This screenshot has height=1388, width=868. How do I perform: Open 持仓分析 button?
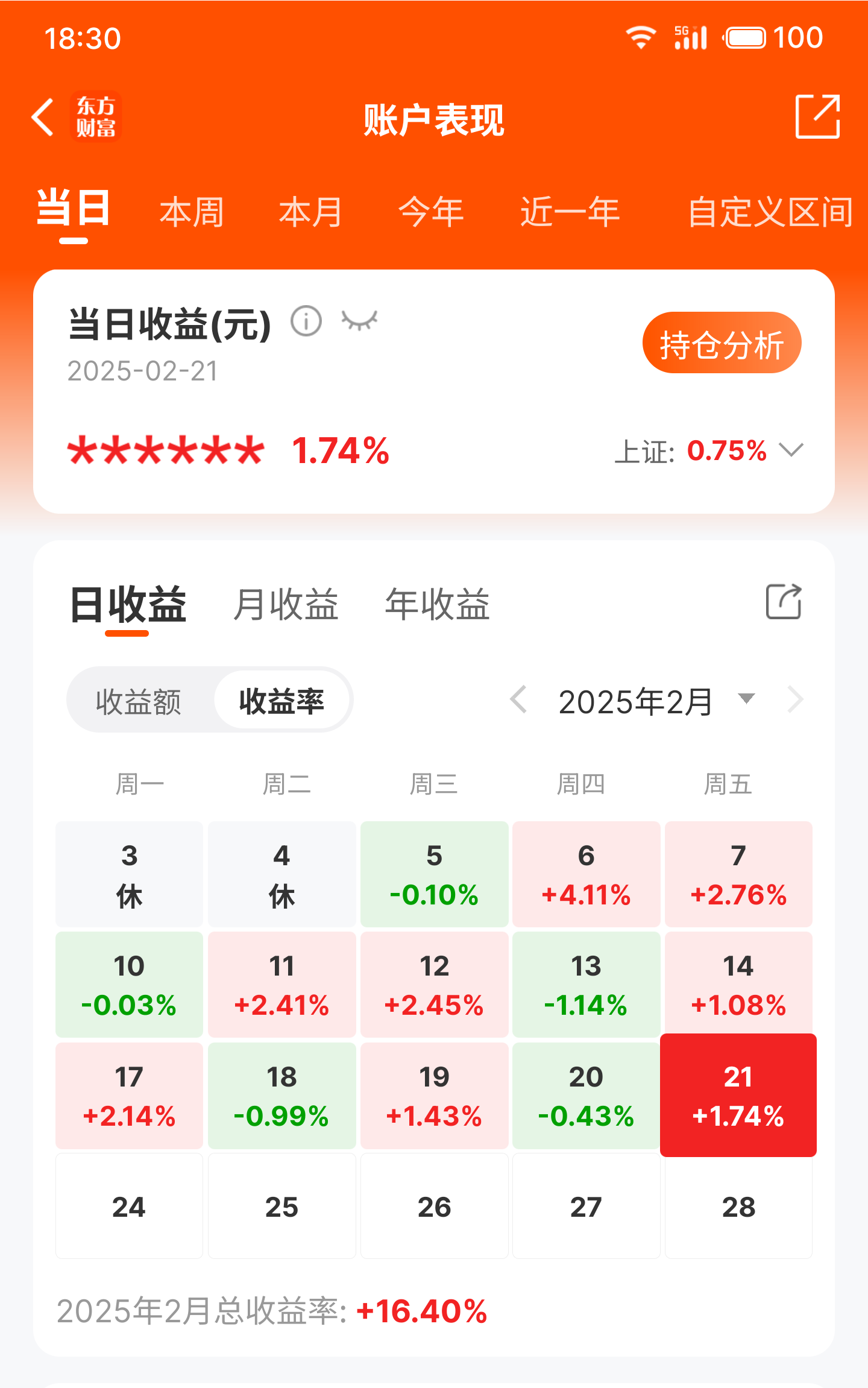722,342
